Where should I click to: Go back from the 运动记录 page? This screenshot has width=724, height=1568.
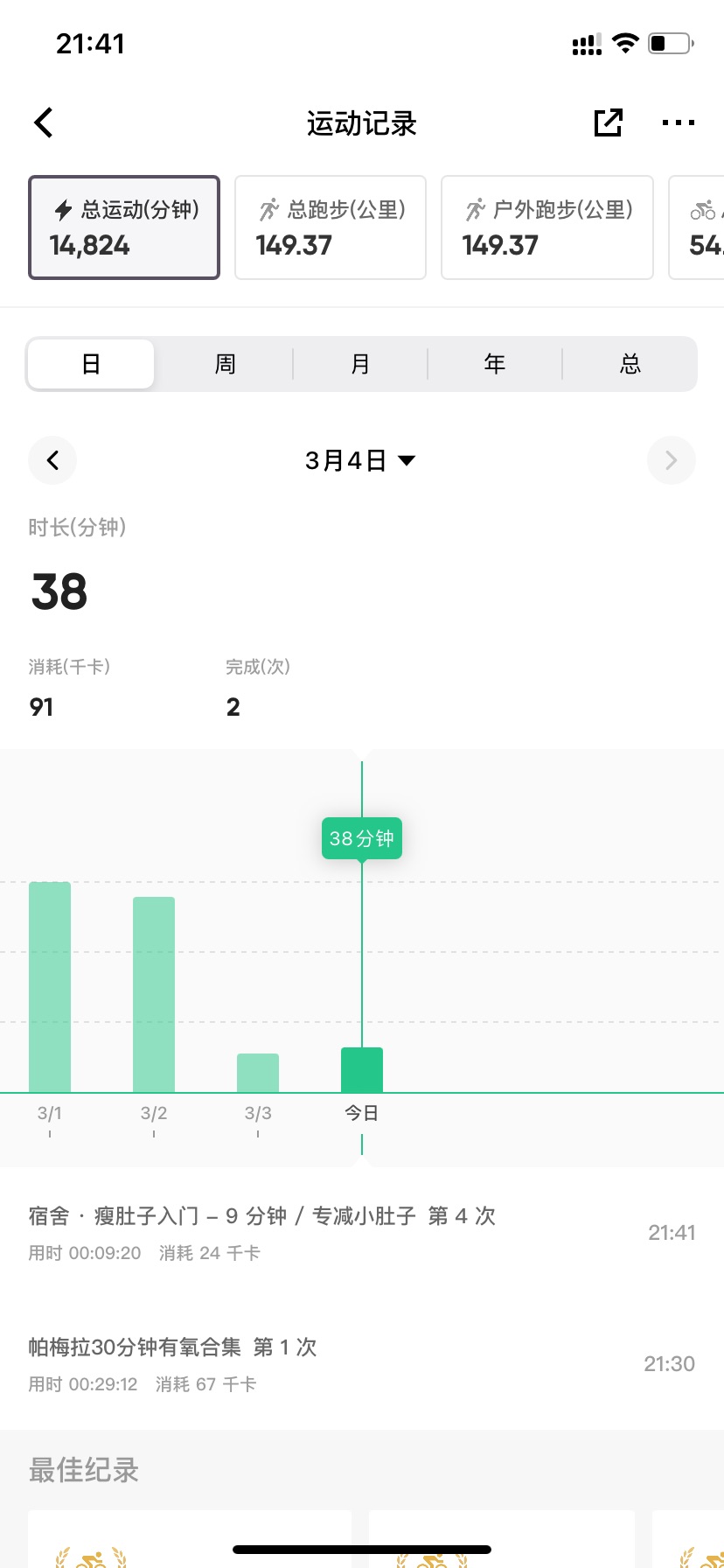click(x=44, y=122)
